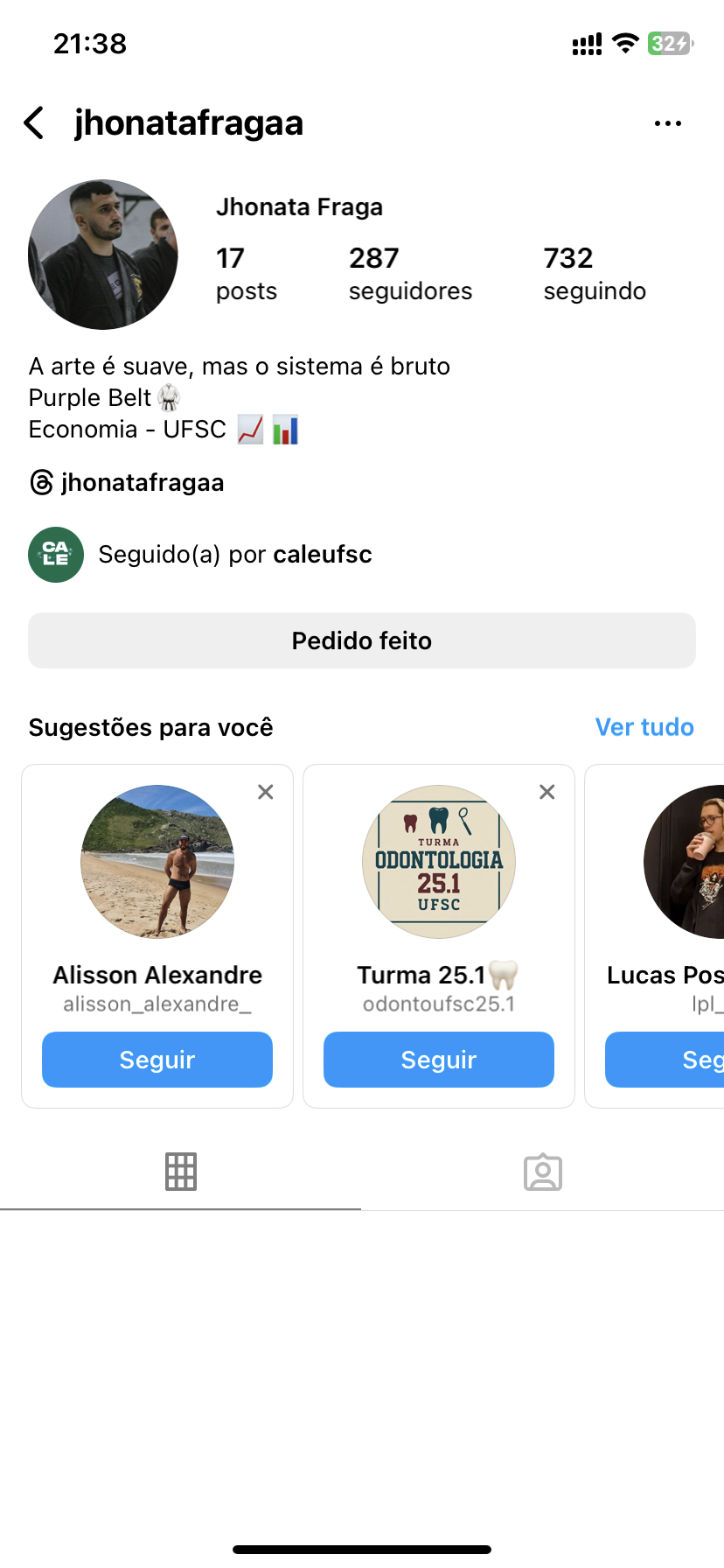The image size is (724, 1568).
Task: Open the three-dot options menu
Action: [667, 123]
